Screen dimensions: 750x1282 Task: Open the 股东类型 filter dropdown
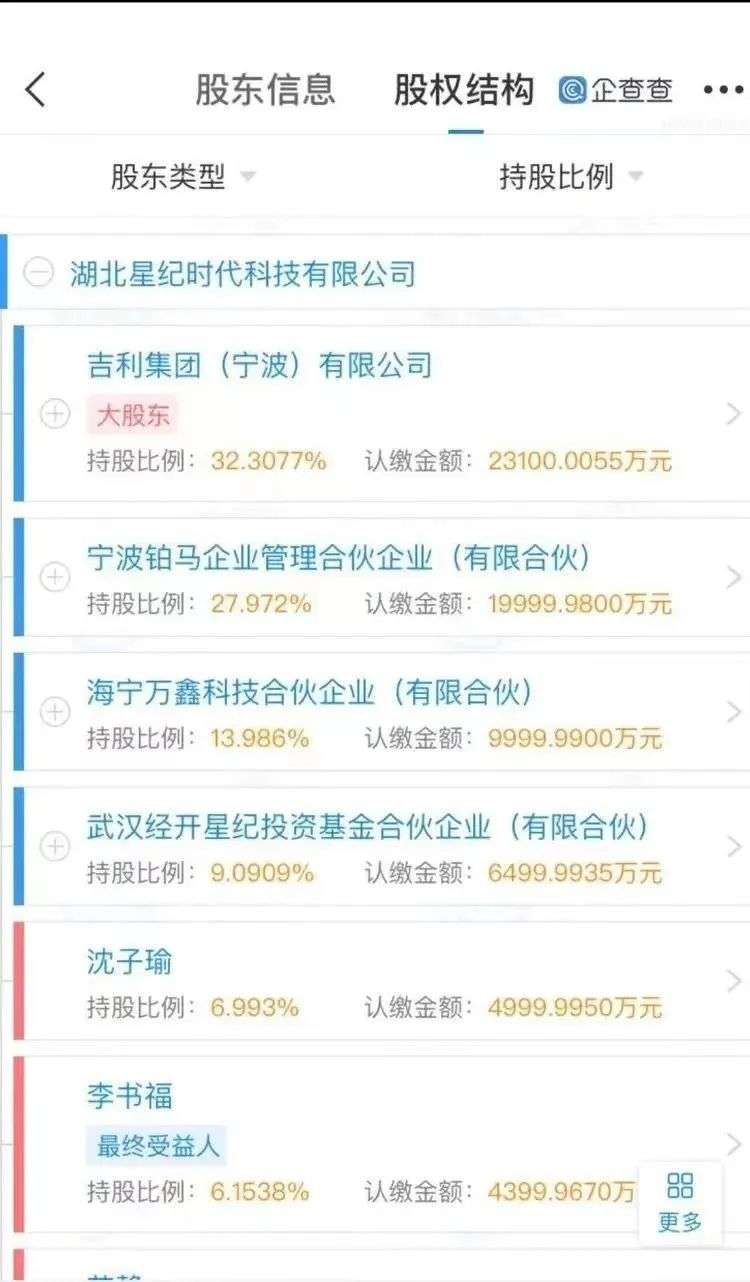[x=183, y=177]
